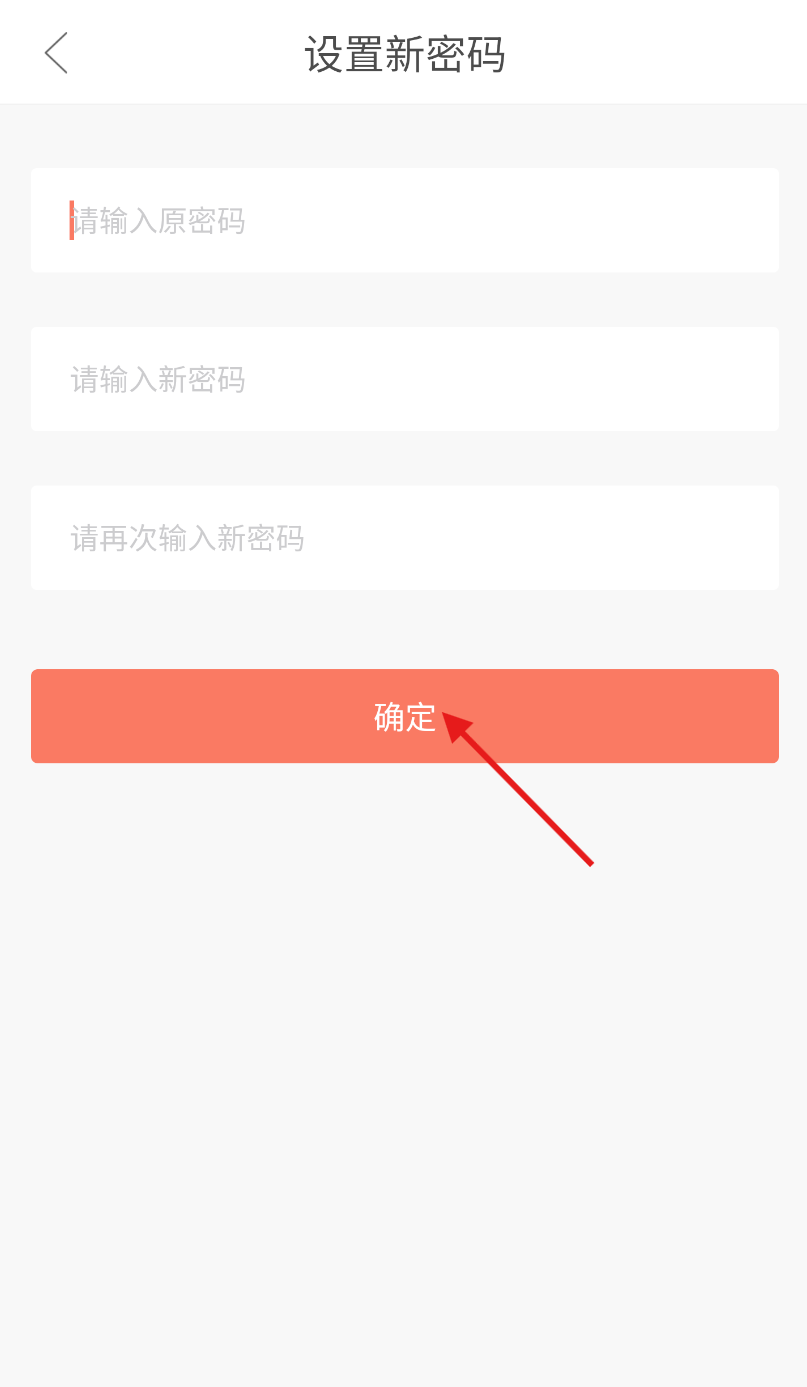Image resolution: width=807 pixels, height=1387 pixels.
Task: Go back using the top-left arrow
Action: 56,53
